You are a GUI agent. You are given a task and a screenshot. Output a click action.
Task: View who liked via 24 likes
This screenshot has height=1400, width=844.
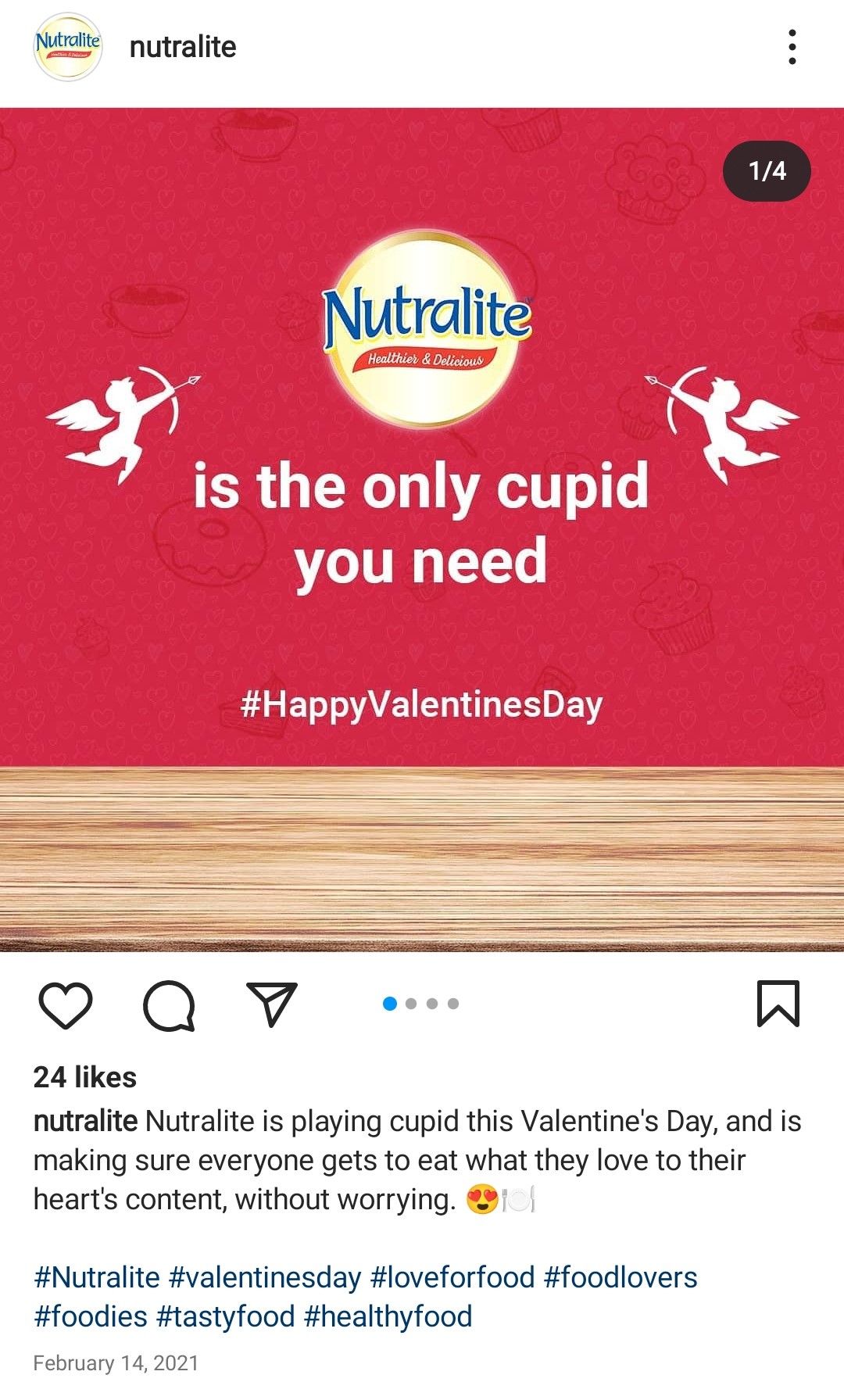click(x=85, y=1077)
